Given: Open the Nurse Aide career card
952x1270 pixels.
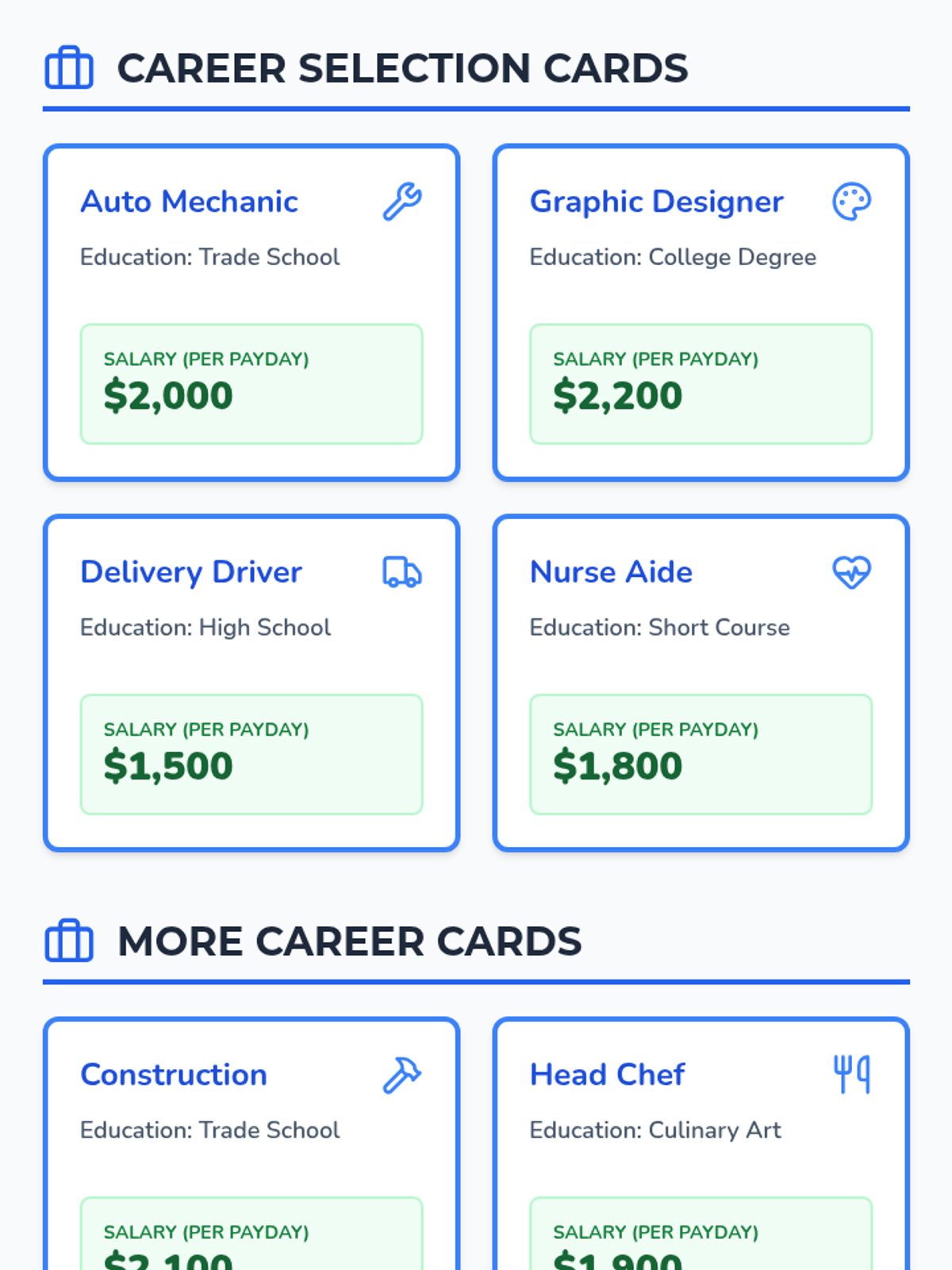Looking at the screenshot, I should pyautogui.click(x=701, y=683).
